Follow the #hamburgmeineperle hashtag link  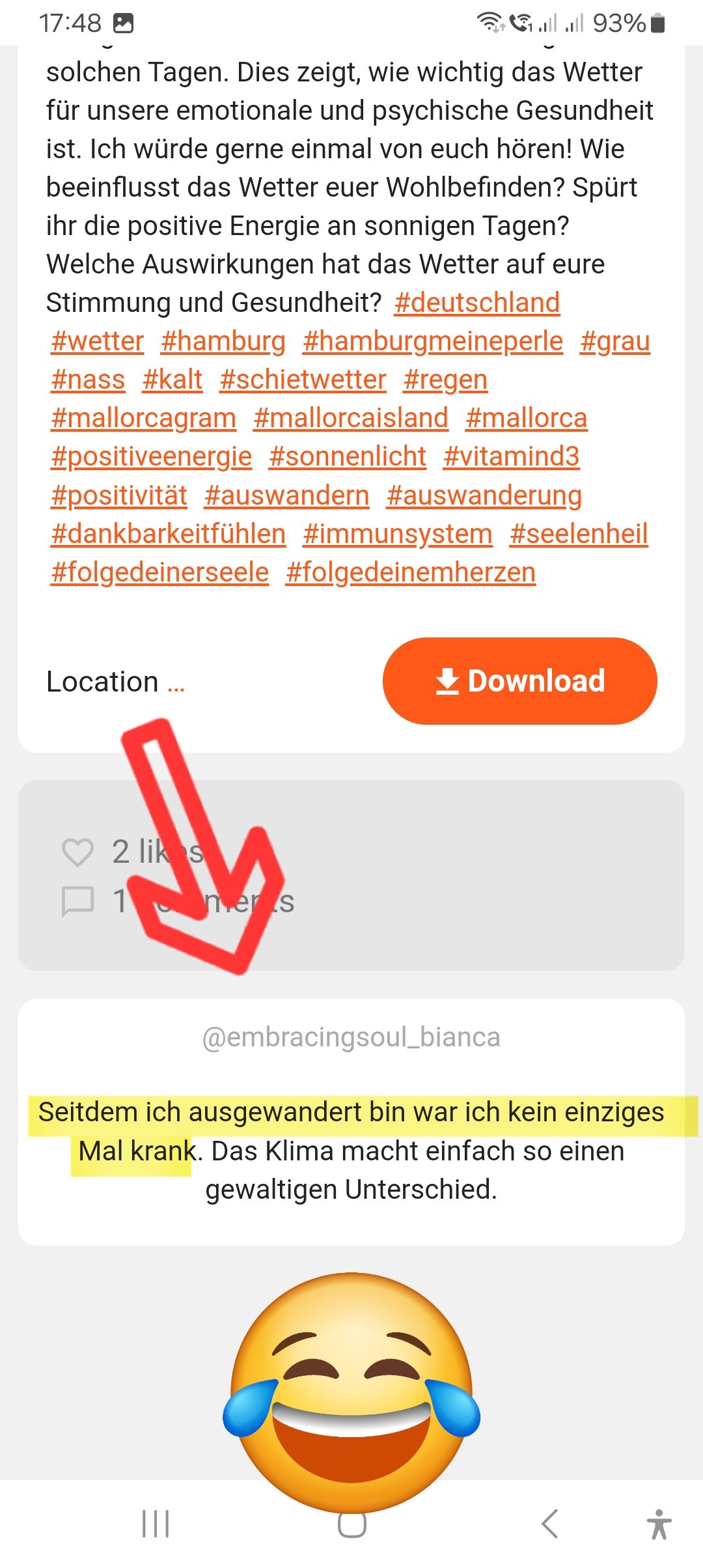(x=433, y=341)
